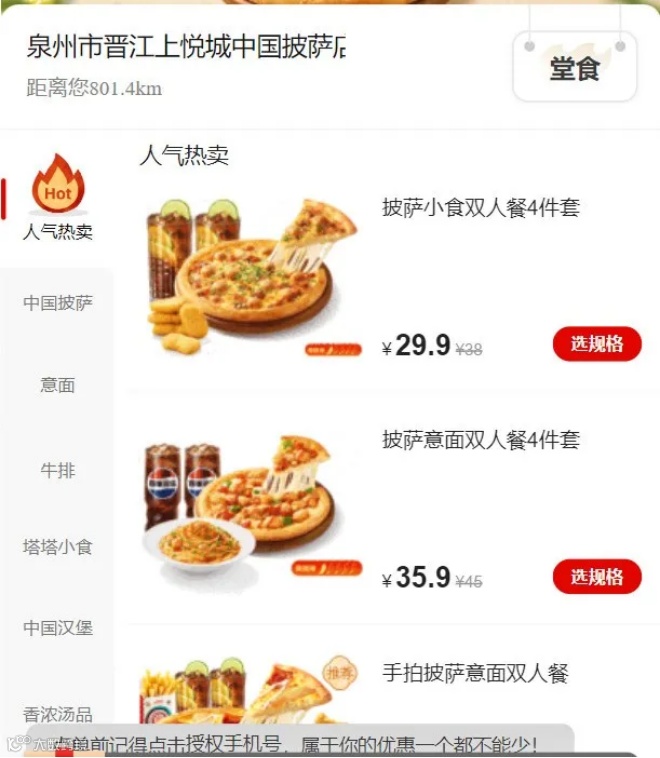This screenshot has height=758, width=660.
Task: Go to the 牛排 category
Action: click(x=58, y=469)
